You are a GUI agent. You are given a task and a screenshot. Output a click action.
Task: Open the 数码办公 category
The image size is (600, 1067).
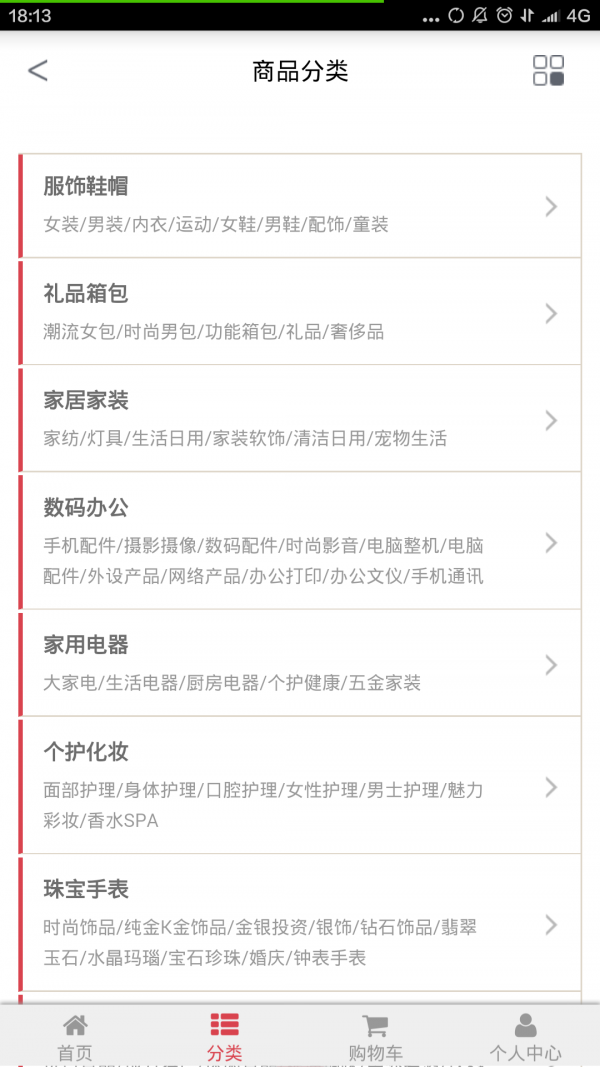(300, 542)
